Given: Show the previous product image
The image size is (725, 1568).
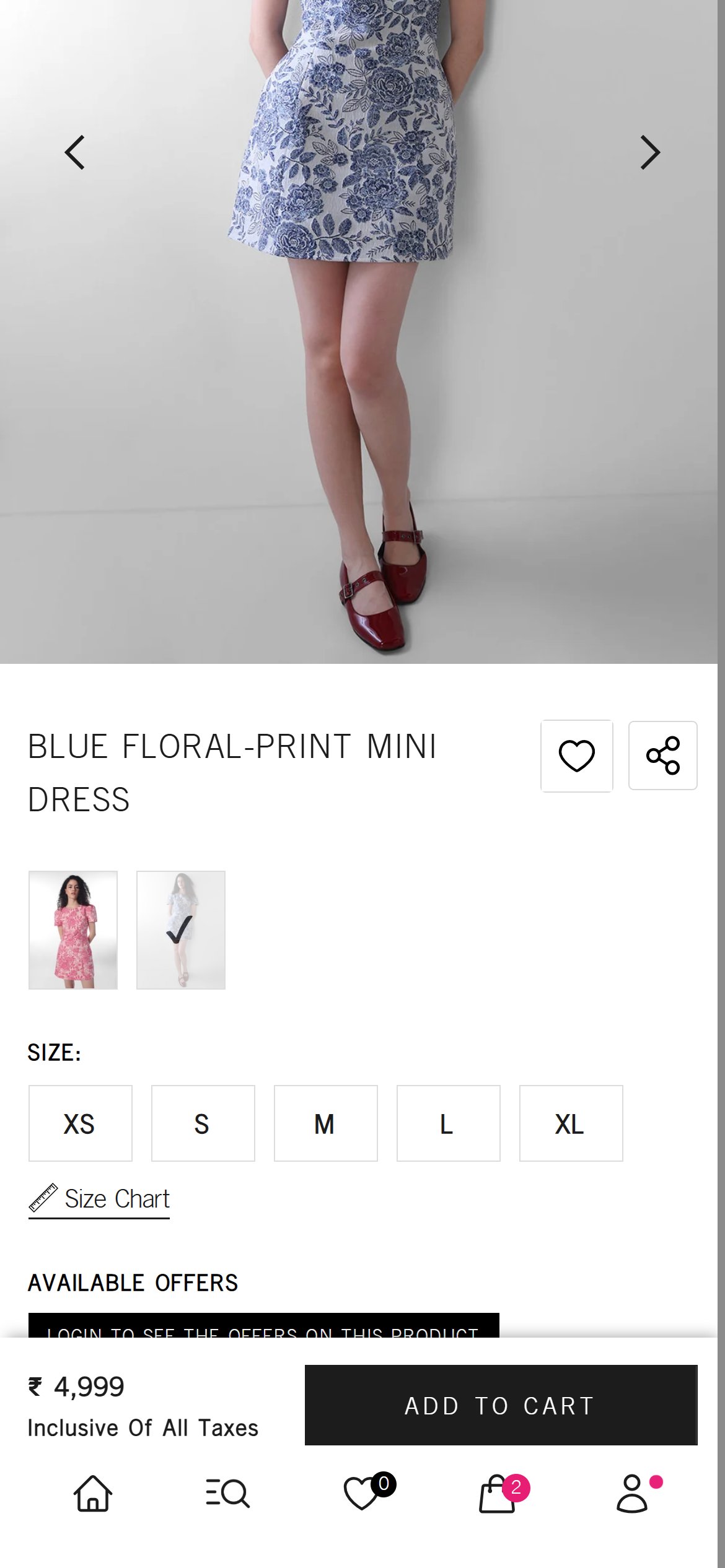Looking at the screenshot, I should [75, 152].
